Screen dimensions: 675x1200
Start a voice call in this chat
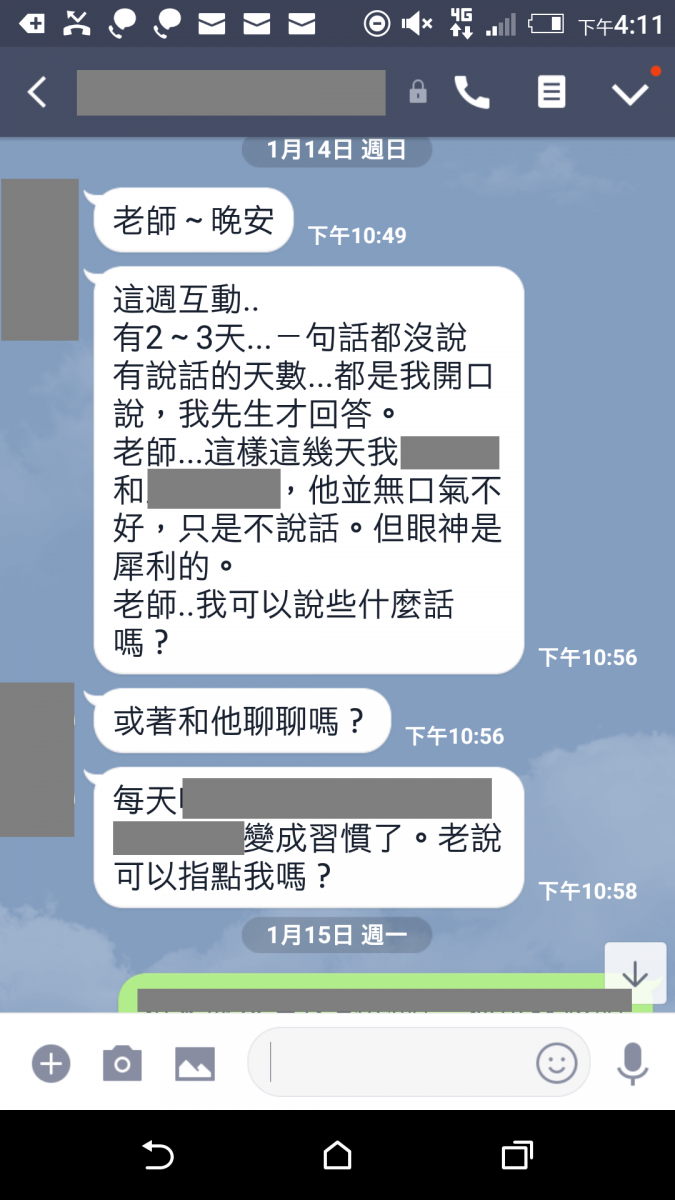(472, 93)
